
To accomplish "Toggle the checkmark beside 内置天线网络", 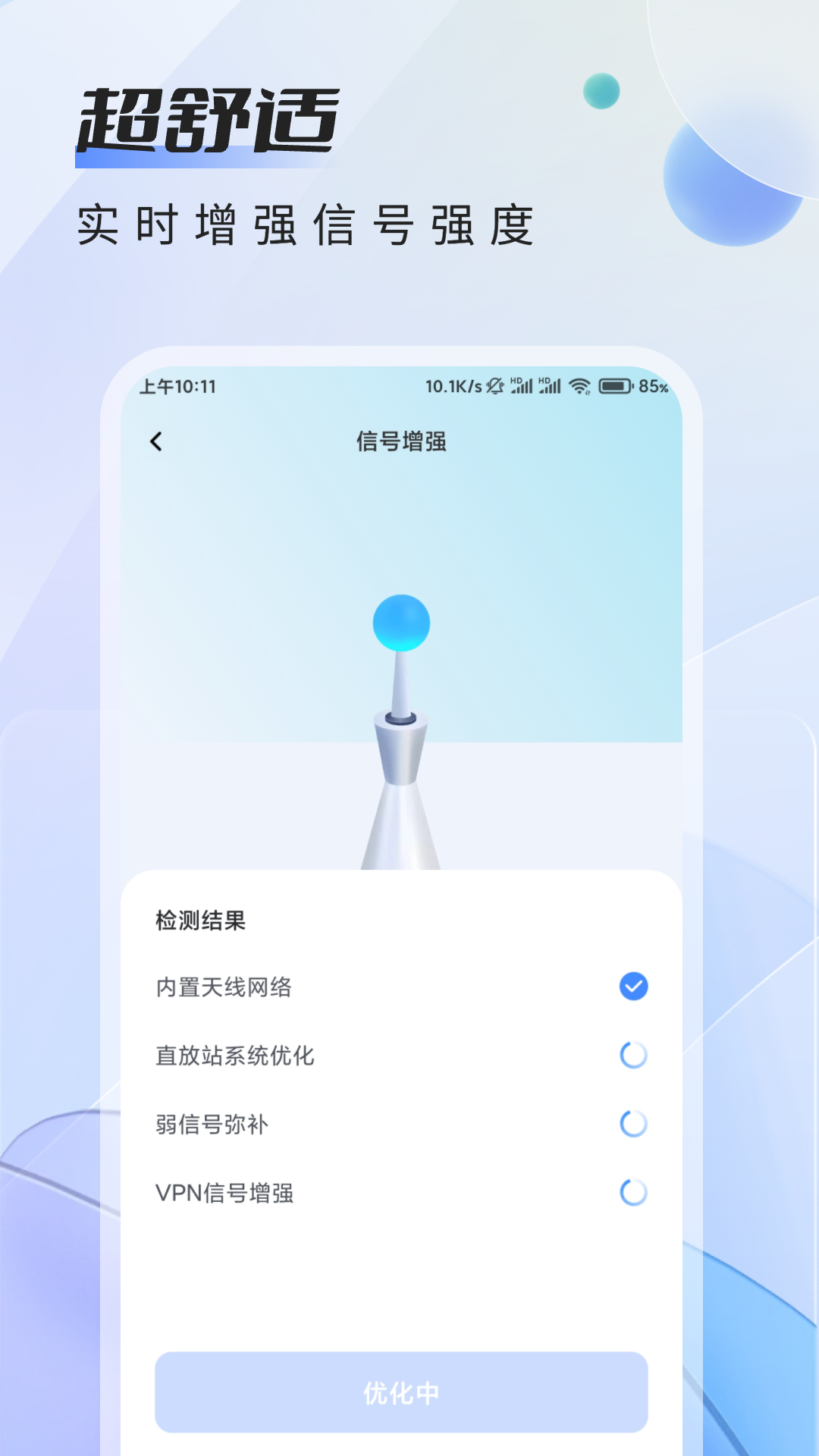I will point(634,986).
